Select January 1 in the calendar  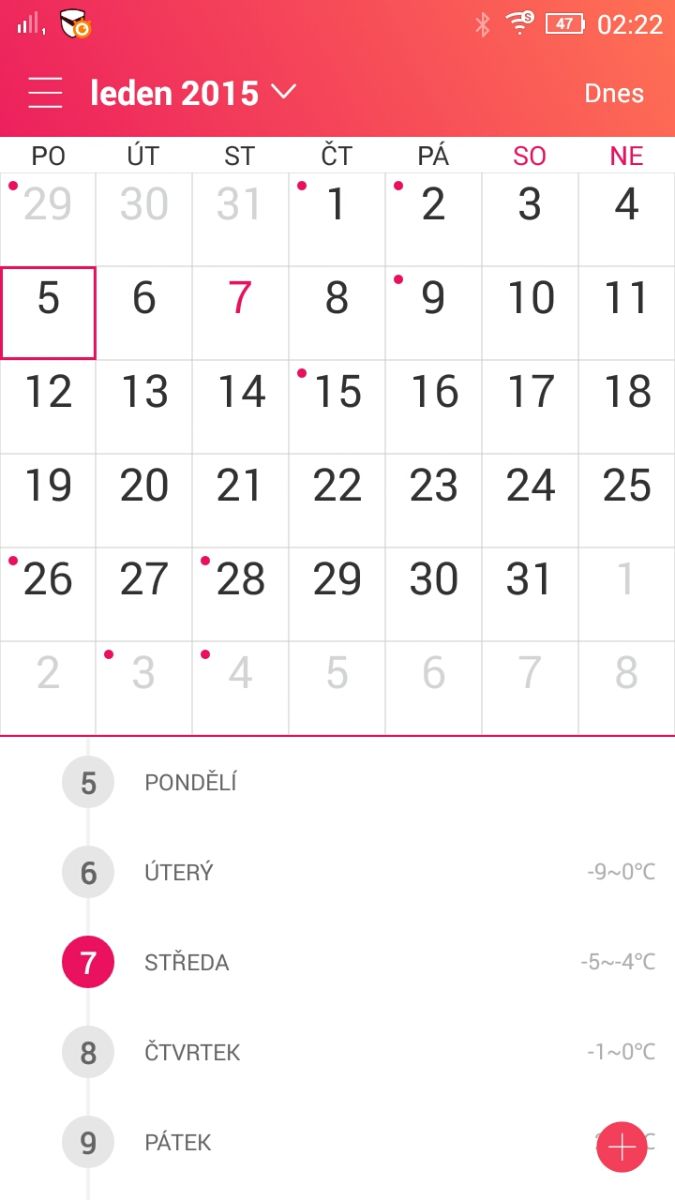336,205
